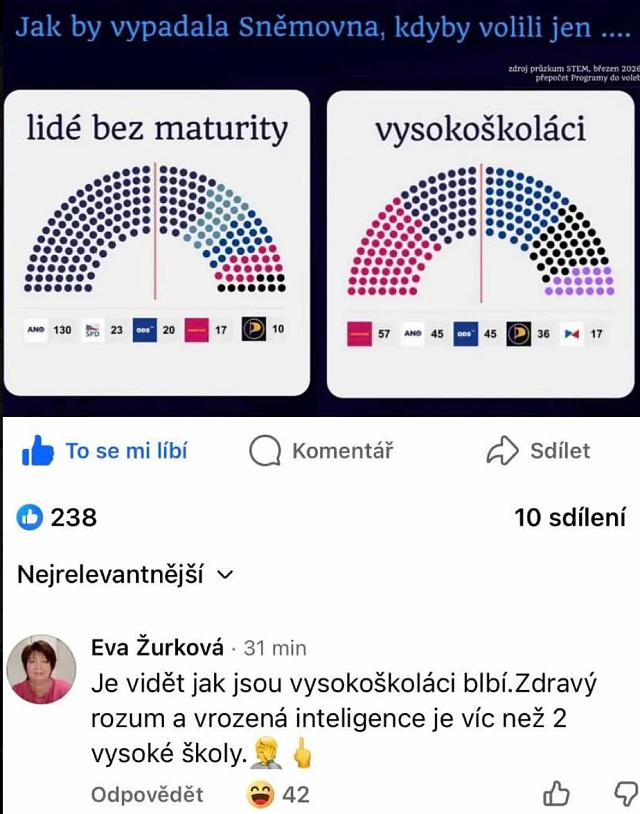The width and height of the screenshot is (640, 814).
Task: Share the post via Sdílet
Action: (x=538, y=452)
